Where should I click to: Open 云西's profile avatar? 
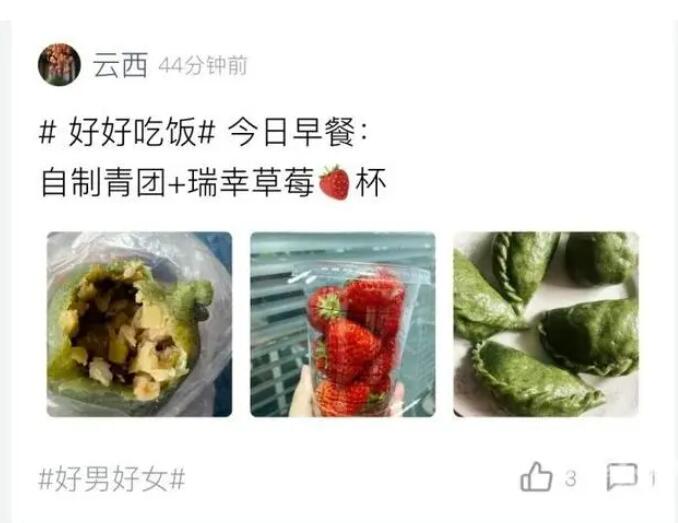coord(58,65)
